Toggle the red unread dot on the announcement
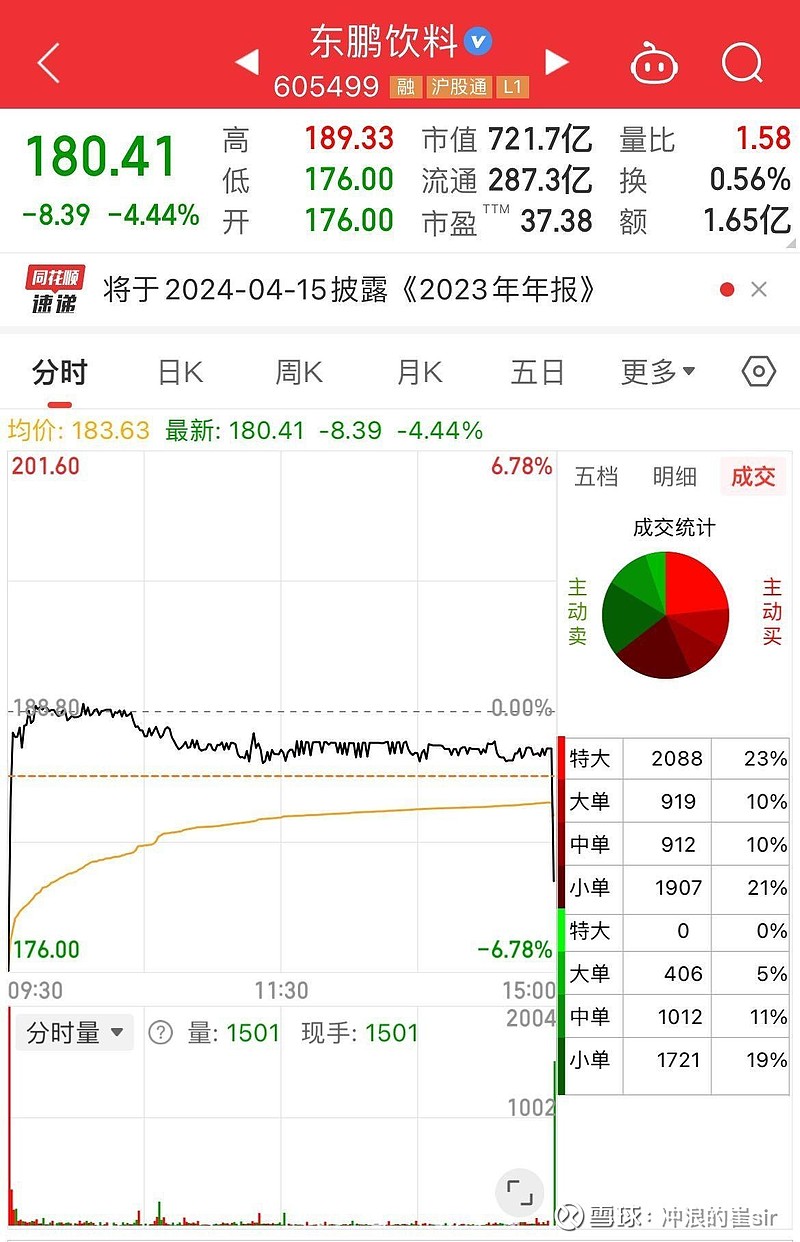Screen dimensions: 800x1242 [727, 289]
